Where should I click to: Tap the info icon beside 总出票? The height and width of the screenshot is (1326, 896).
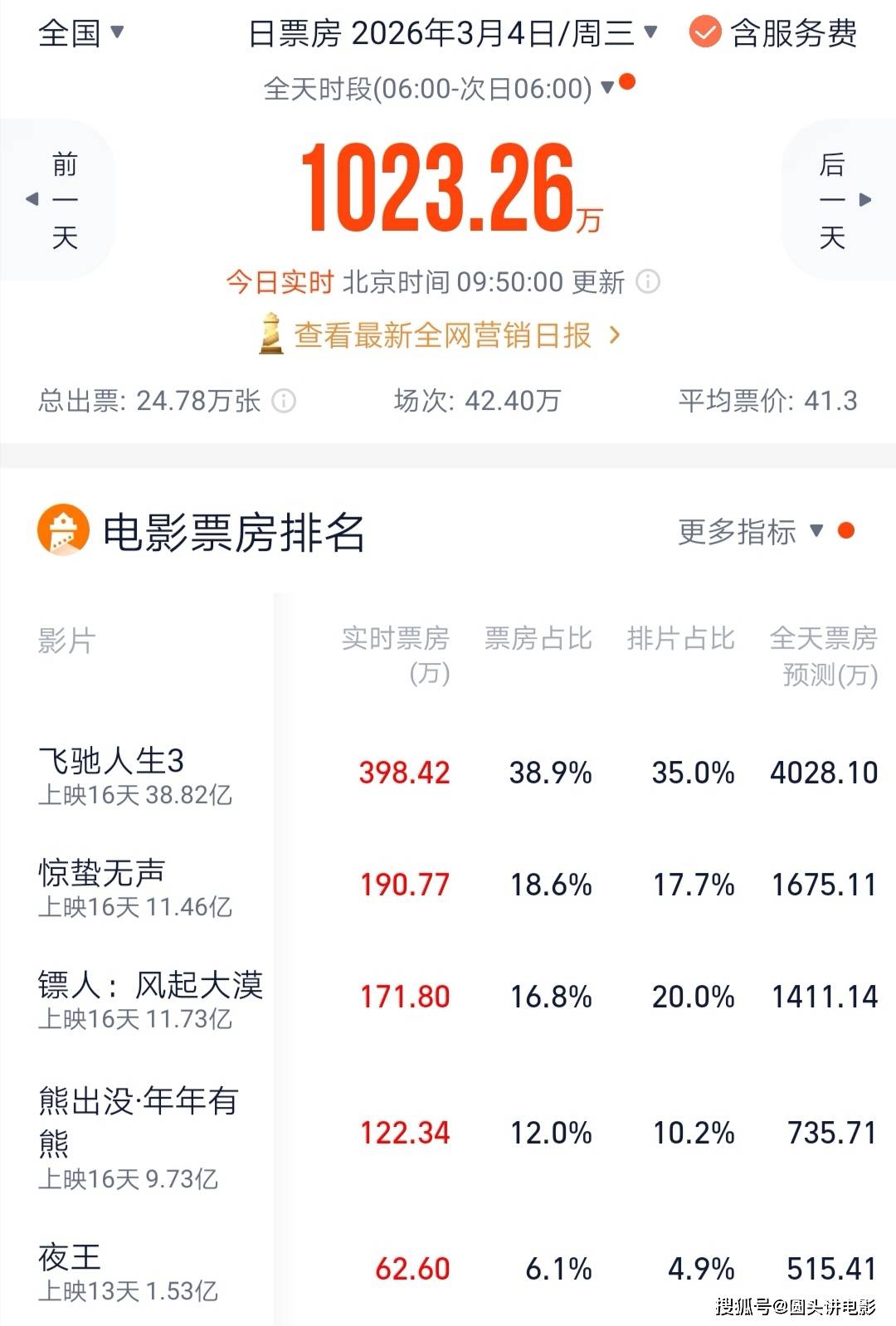284,402
